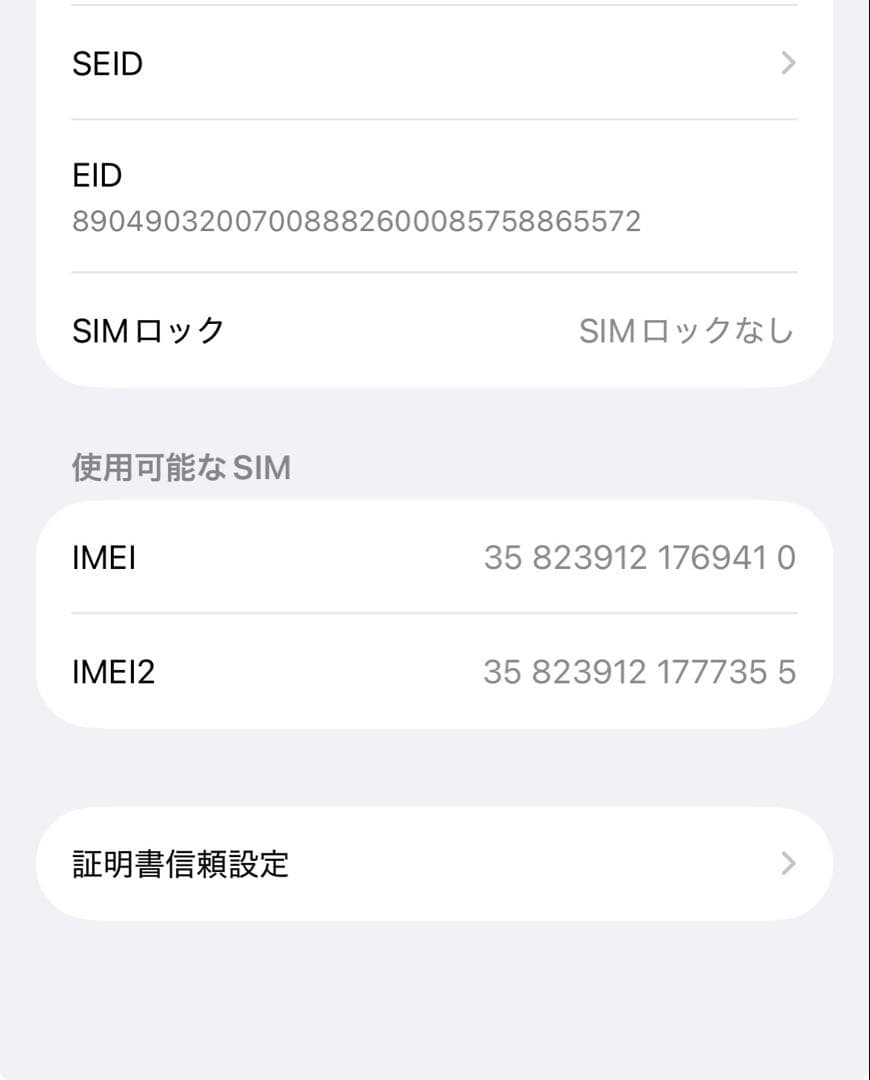
Task: Tap the IMEI number 35 823912 176941 0
Action: point(637,557)
